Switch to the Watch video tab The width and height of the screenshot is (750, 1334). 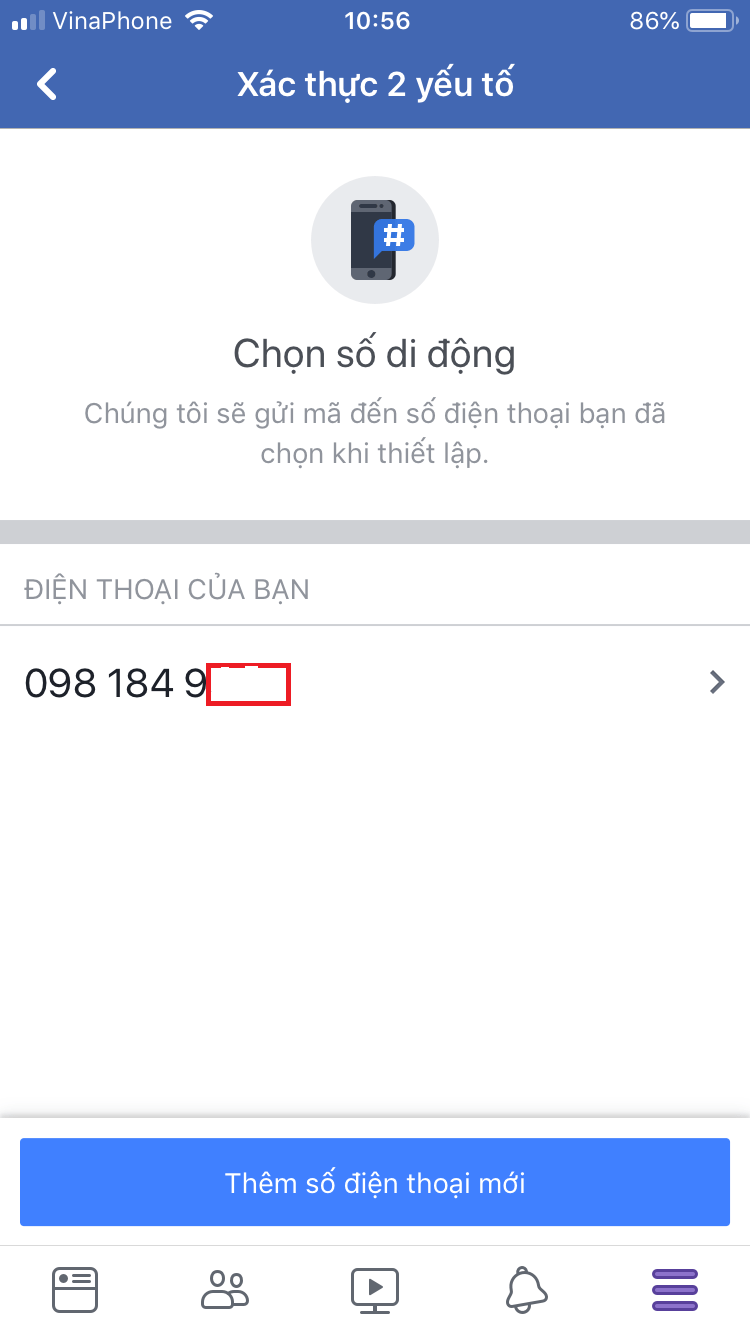click(375, 1289)
